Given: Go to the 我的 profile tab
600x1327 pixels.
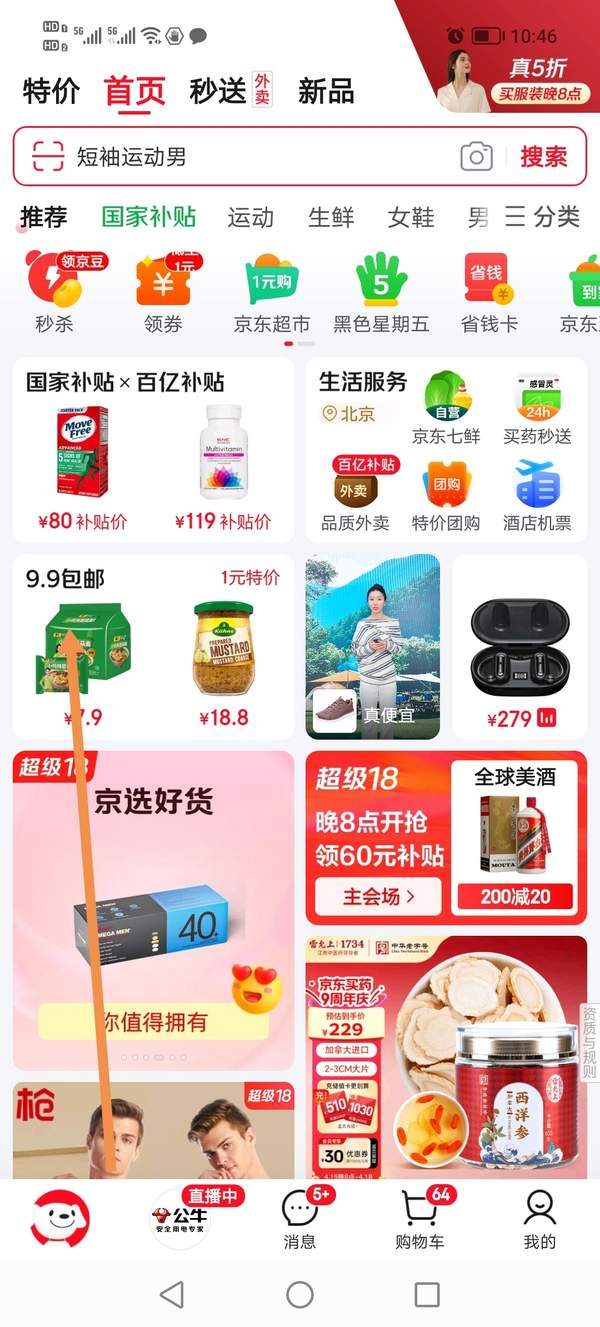Looking at the screenshot, I should pyautogui.click(x=539, y=1220).
